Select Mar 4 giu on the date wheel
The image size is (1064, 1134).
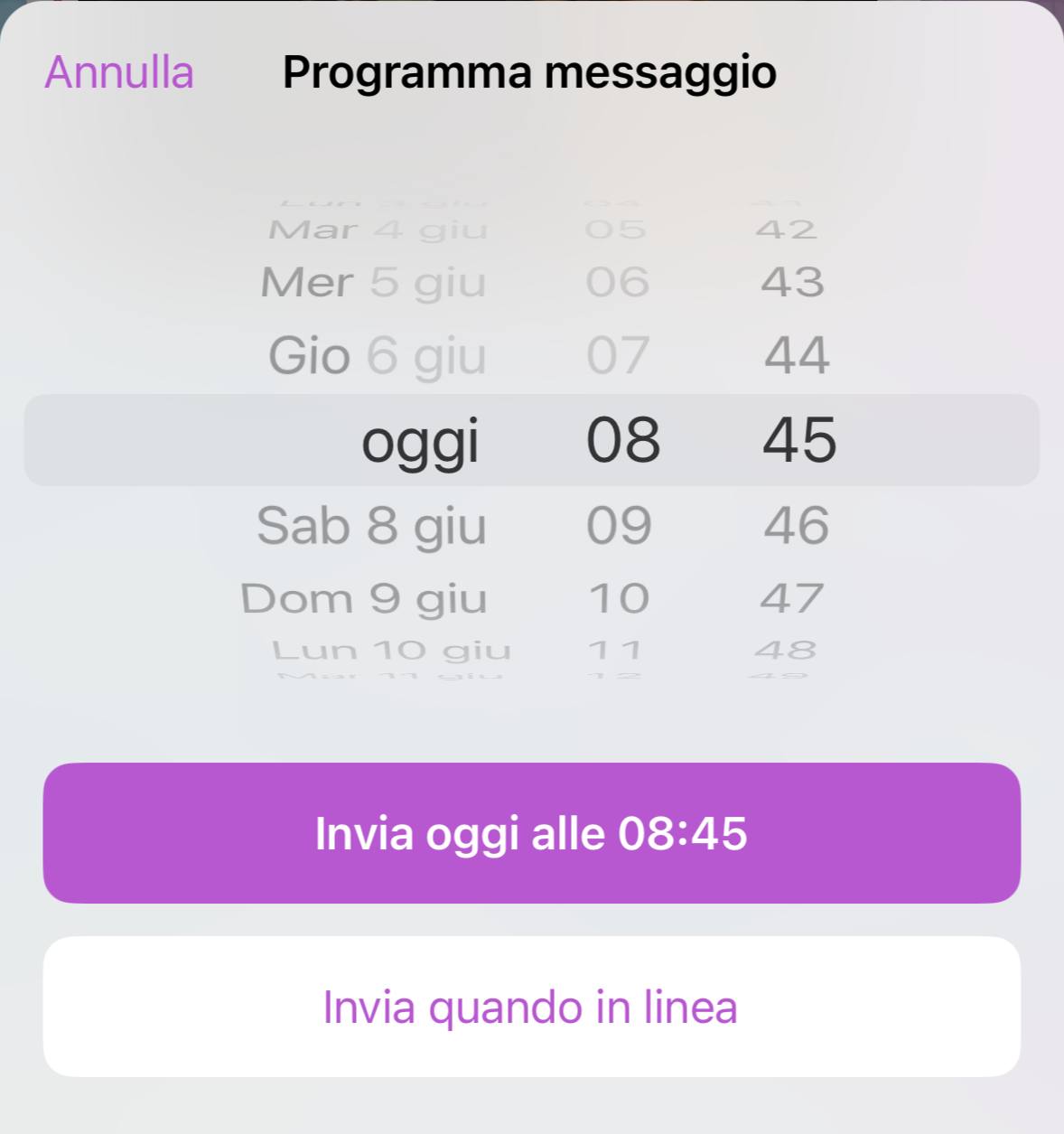point(378,228)
